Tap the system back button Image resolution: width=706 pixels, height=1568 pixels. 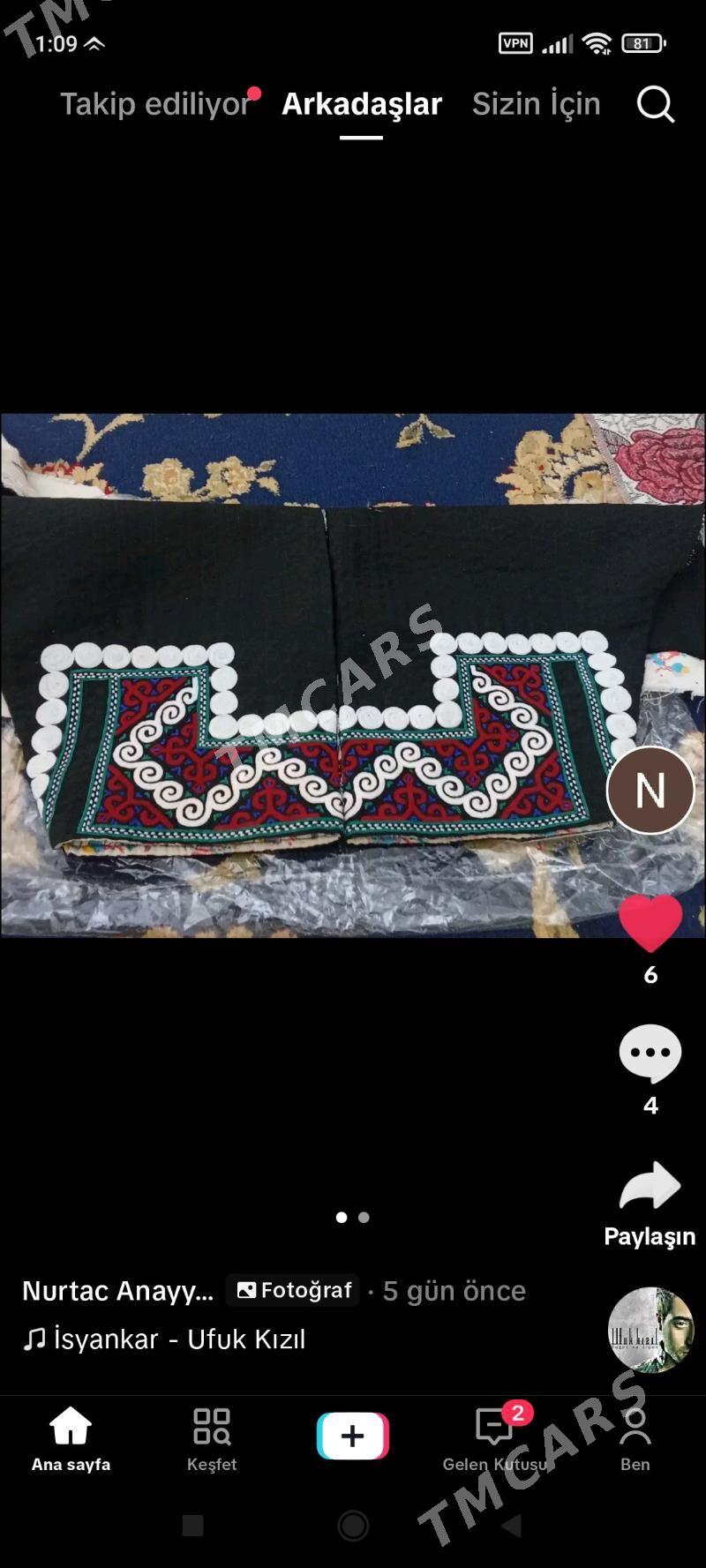512,1526
